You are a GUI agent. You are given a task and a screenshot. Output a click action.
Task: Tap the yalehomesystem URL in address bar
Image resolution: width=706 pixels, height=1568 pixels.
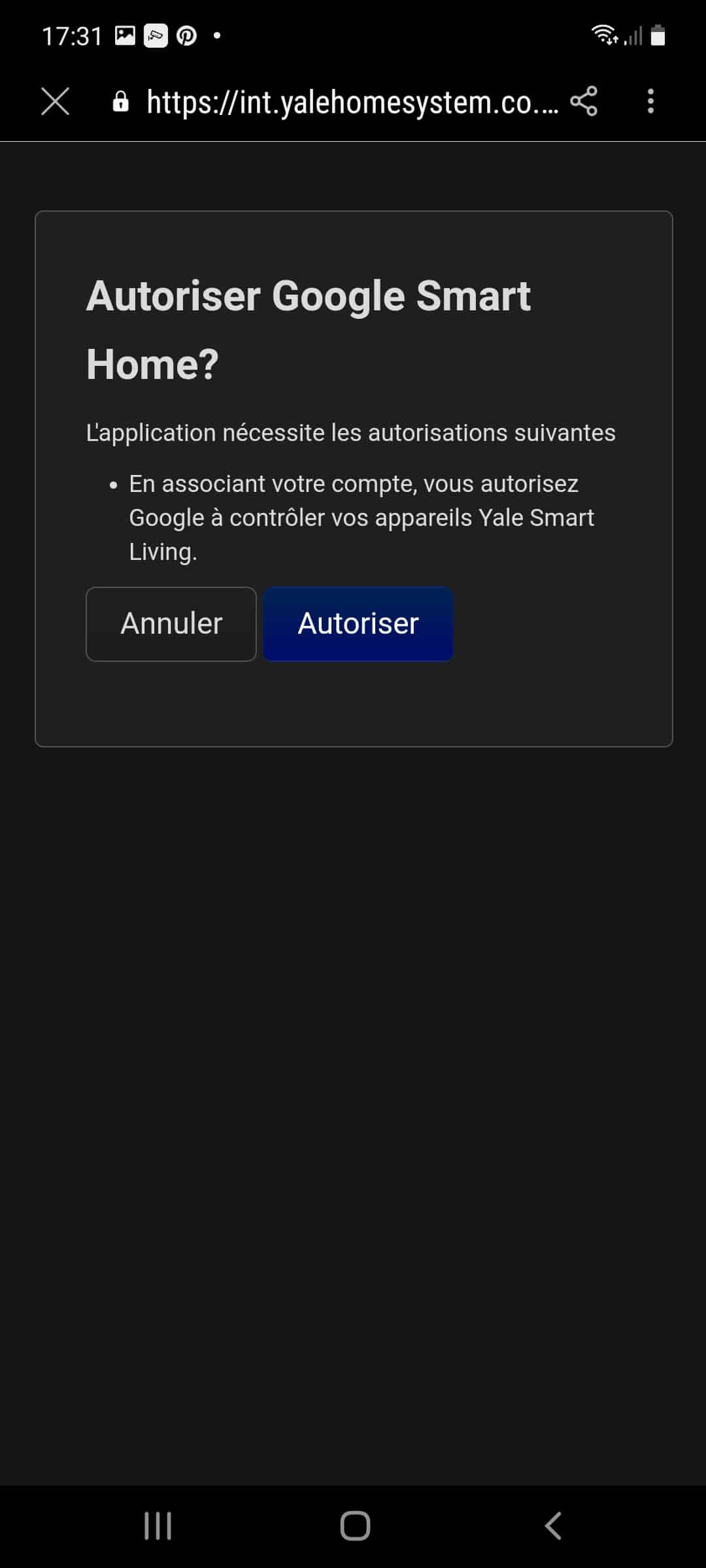click(x=353, y=102)
